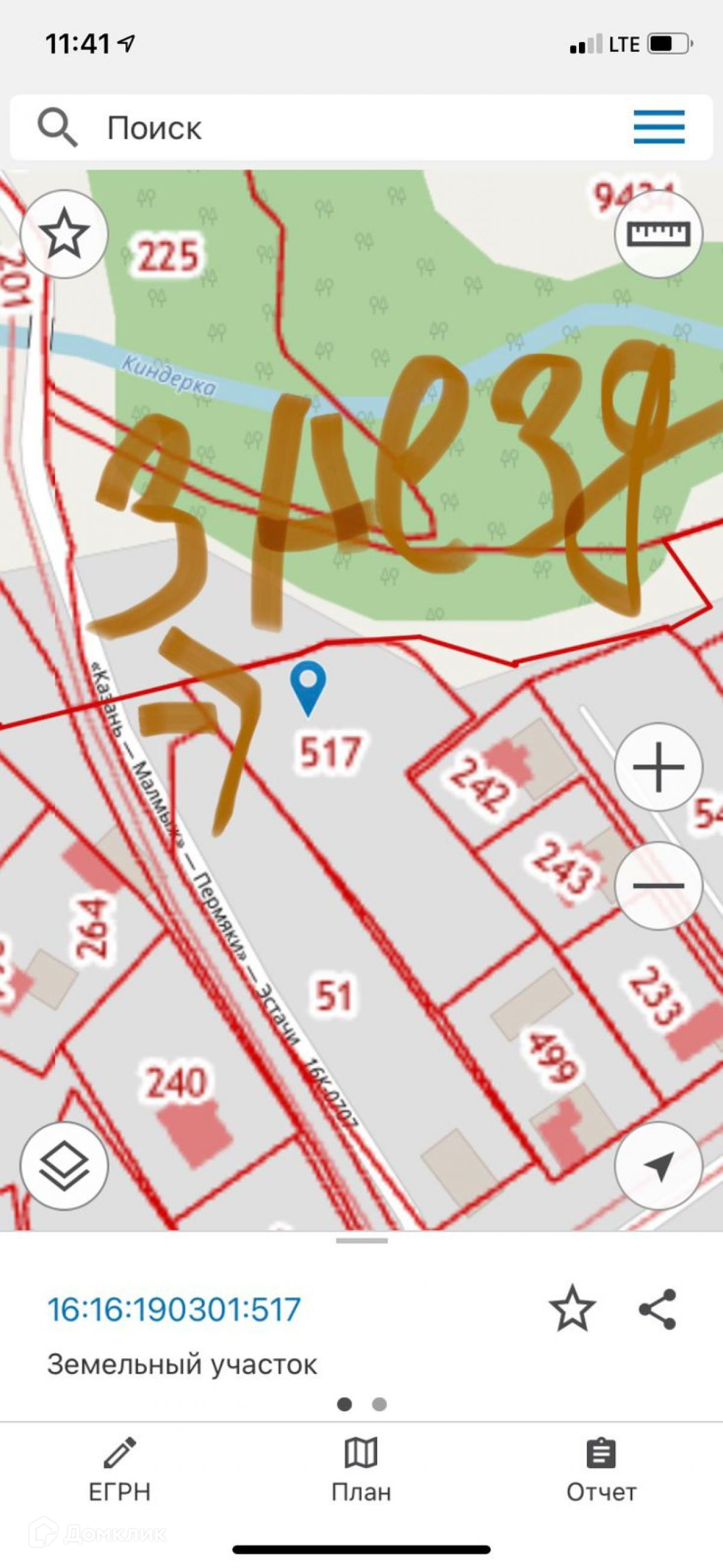Open the hamburger menu

point(659,127)
